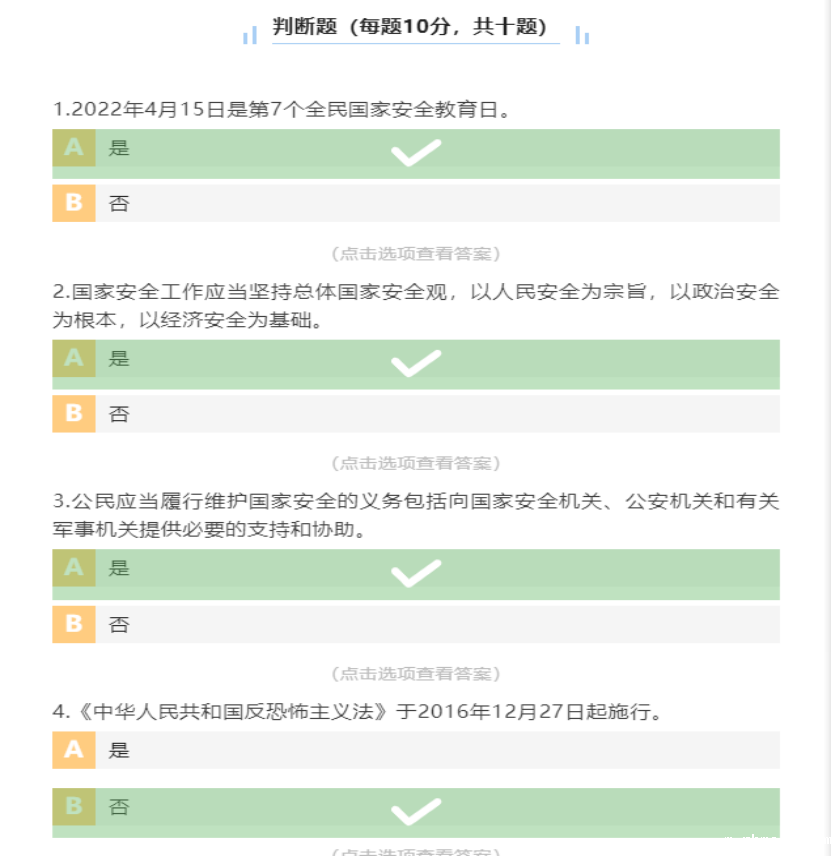Select option 是 for question 1
The height and width of the screenshot is (856, 831).
tap(415, 150)
